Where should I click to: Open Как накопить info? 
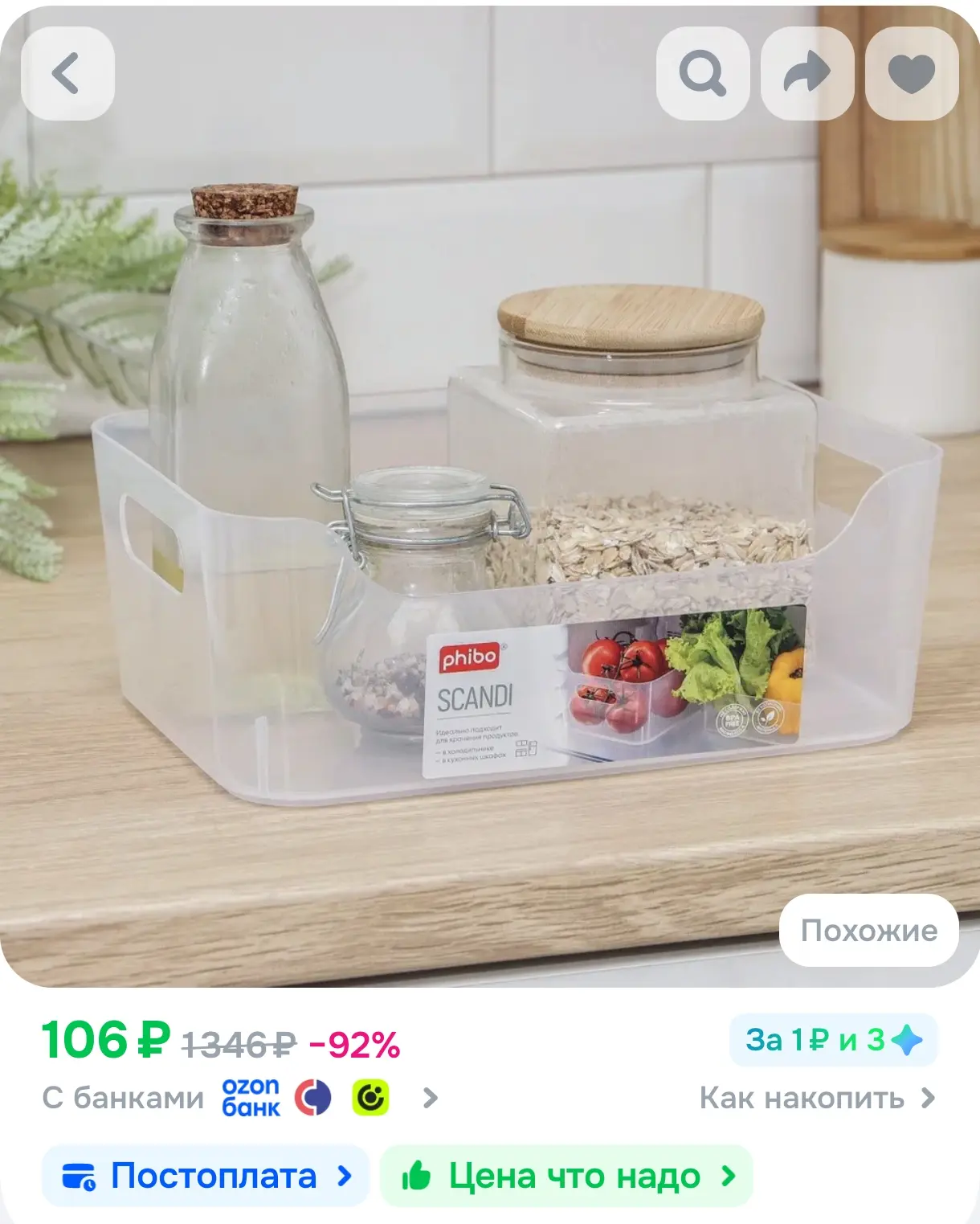(817, 1098)
